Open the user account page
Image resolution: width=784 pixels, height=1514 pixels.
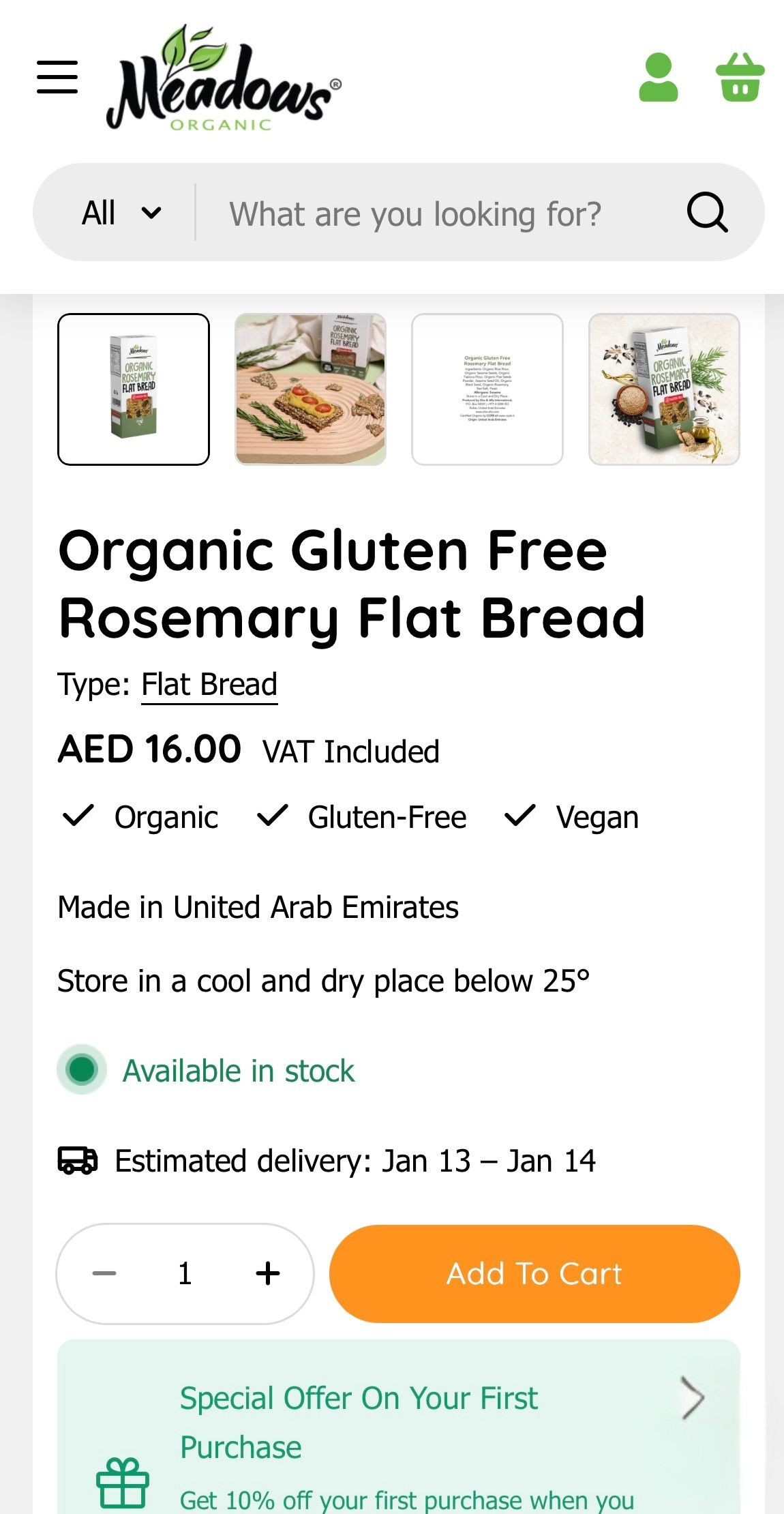(657, 77)
